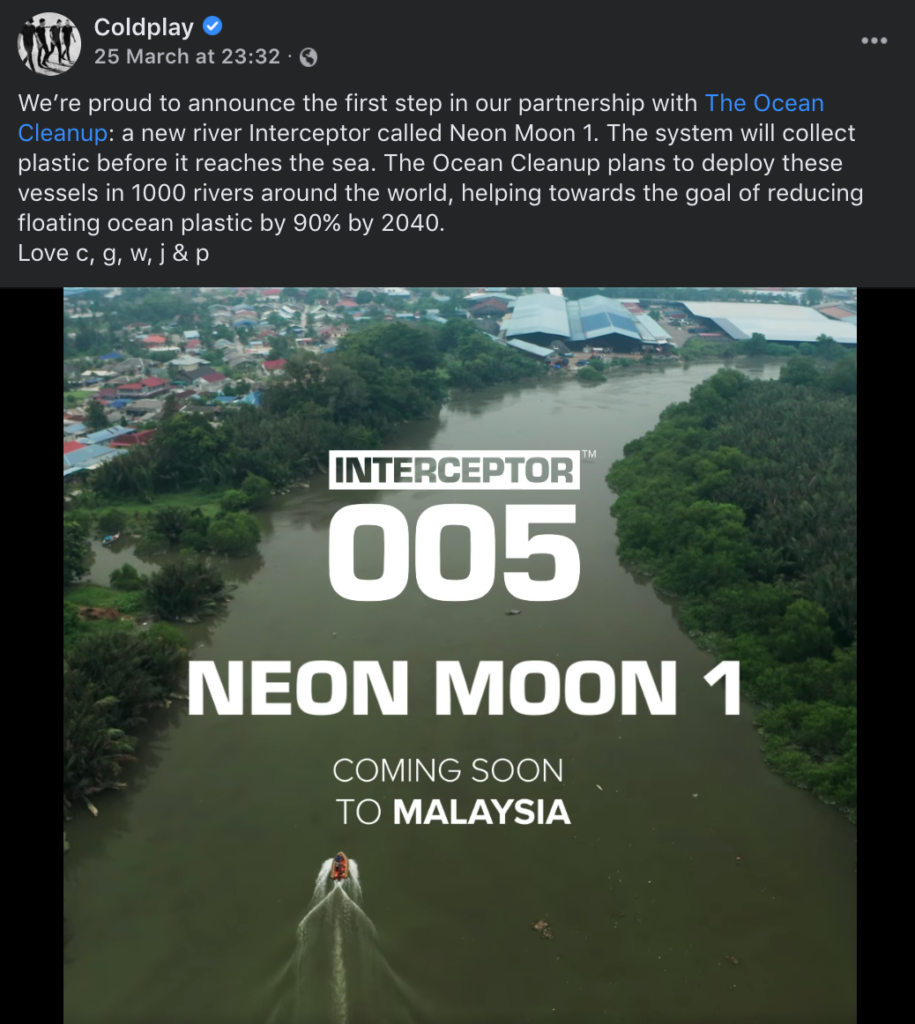Follow The Ocean Cleanup link
Screen dimensions: 915x1024
pos(763,103)
